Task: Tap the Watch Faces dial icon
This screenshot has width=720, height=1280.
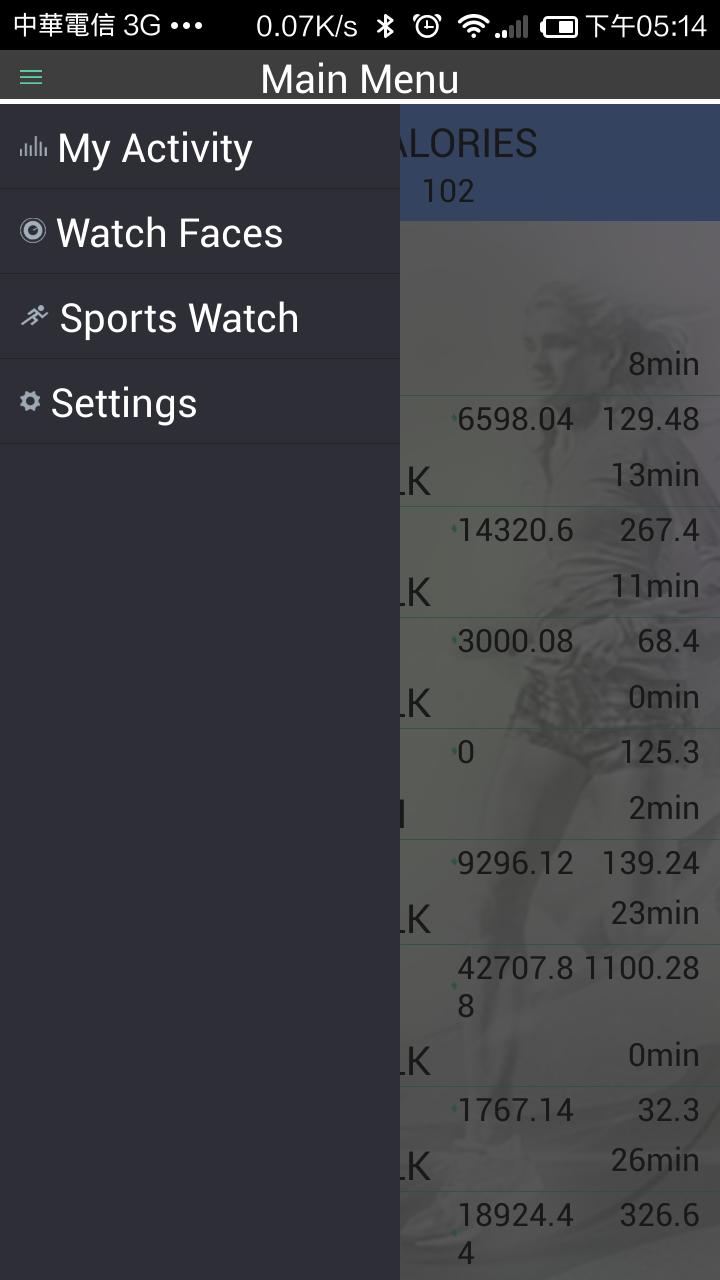Action: (x=33, y=231)
